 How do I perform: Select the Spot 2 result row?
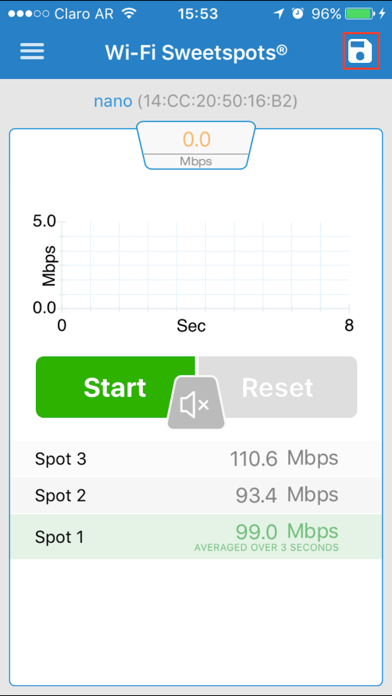click(196, 495)
